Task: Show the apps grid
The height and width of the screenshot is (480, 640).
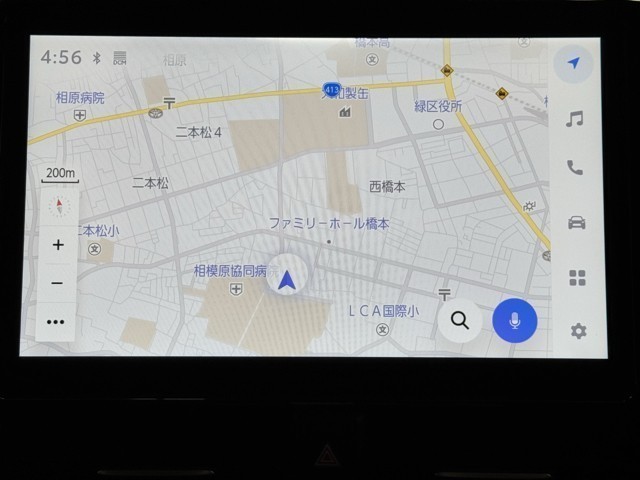Action: click(x=577, y=277)
